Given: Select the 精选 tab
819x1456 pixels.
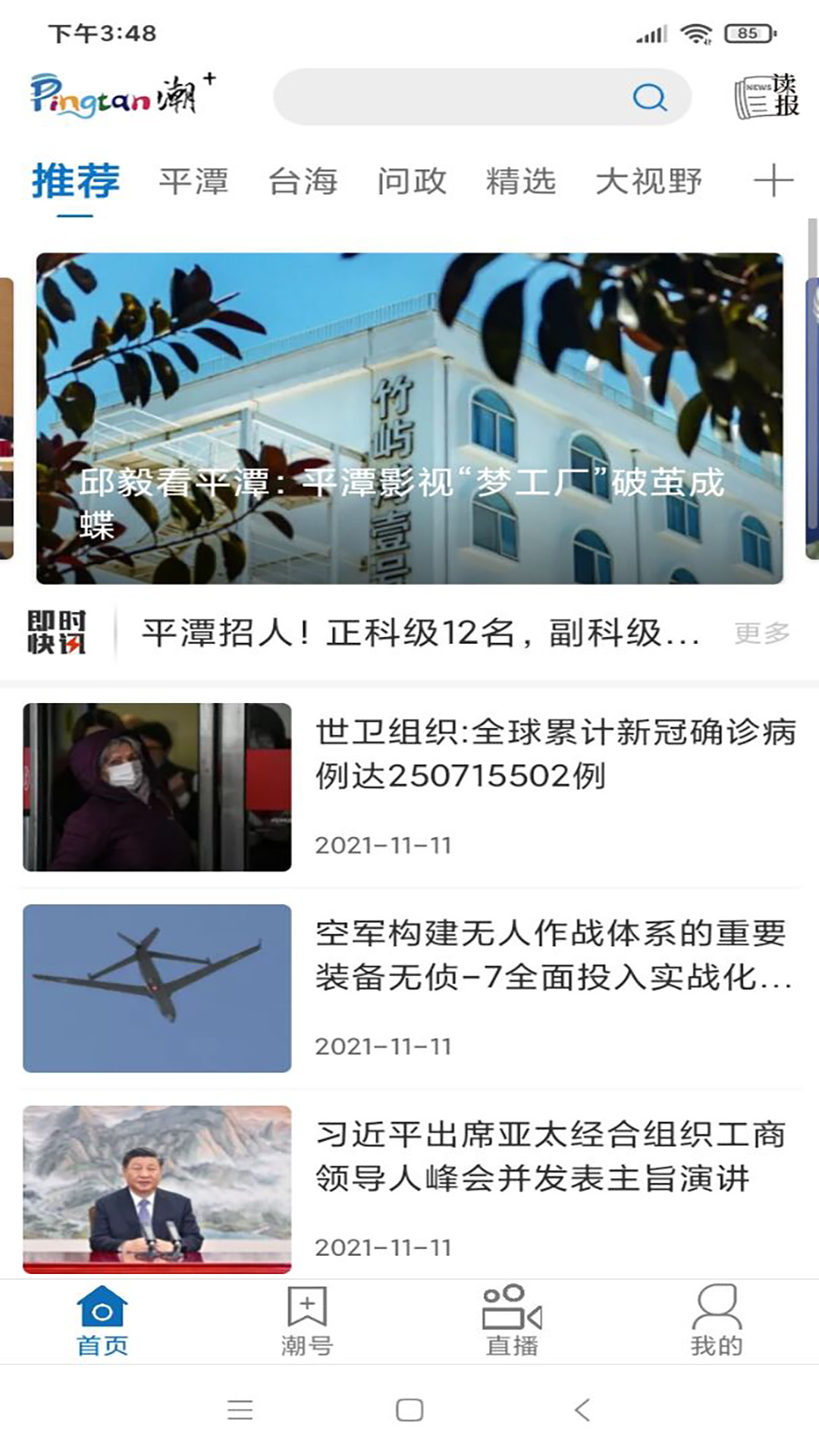Looking at the screenshot, I should pos(521,182).
